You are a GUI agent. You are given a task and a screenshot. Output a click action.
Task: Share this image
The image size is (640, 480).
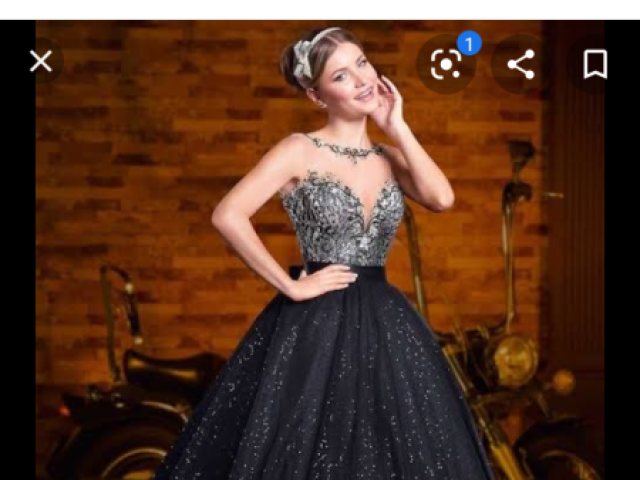tap(520, 65)
